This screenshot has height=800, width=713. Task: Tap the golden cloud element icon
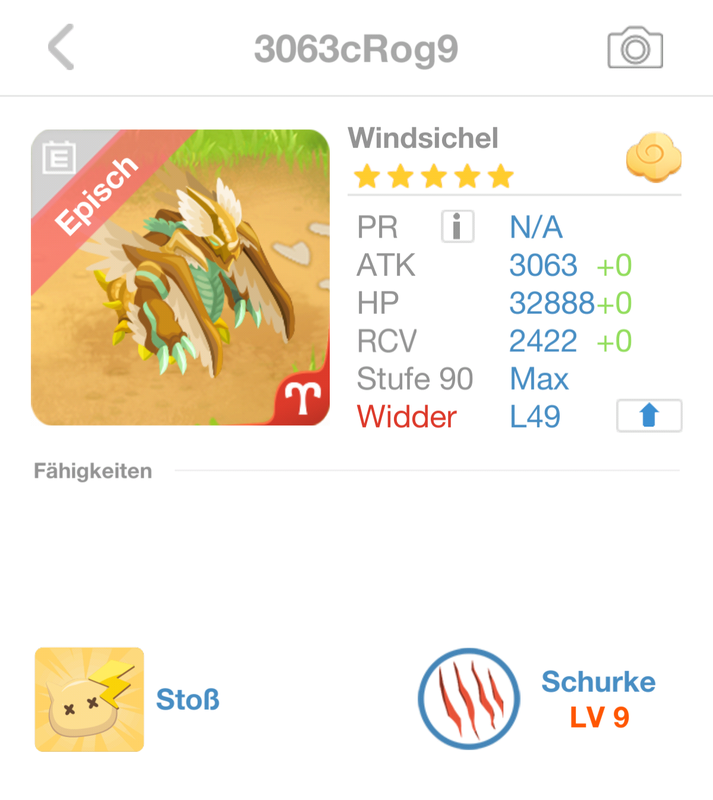(x=653, y=159)
